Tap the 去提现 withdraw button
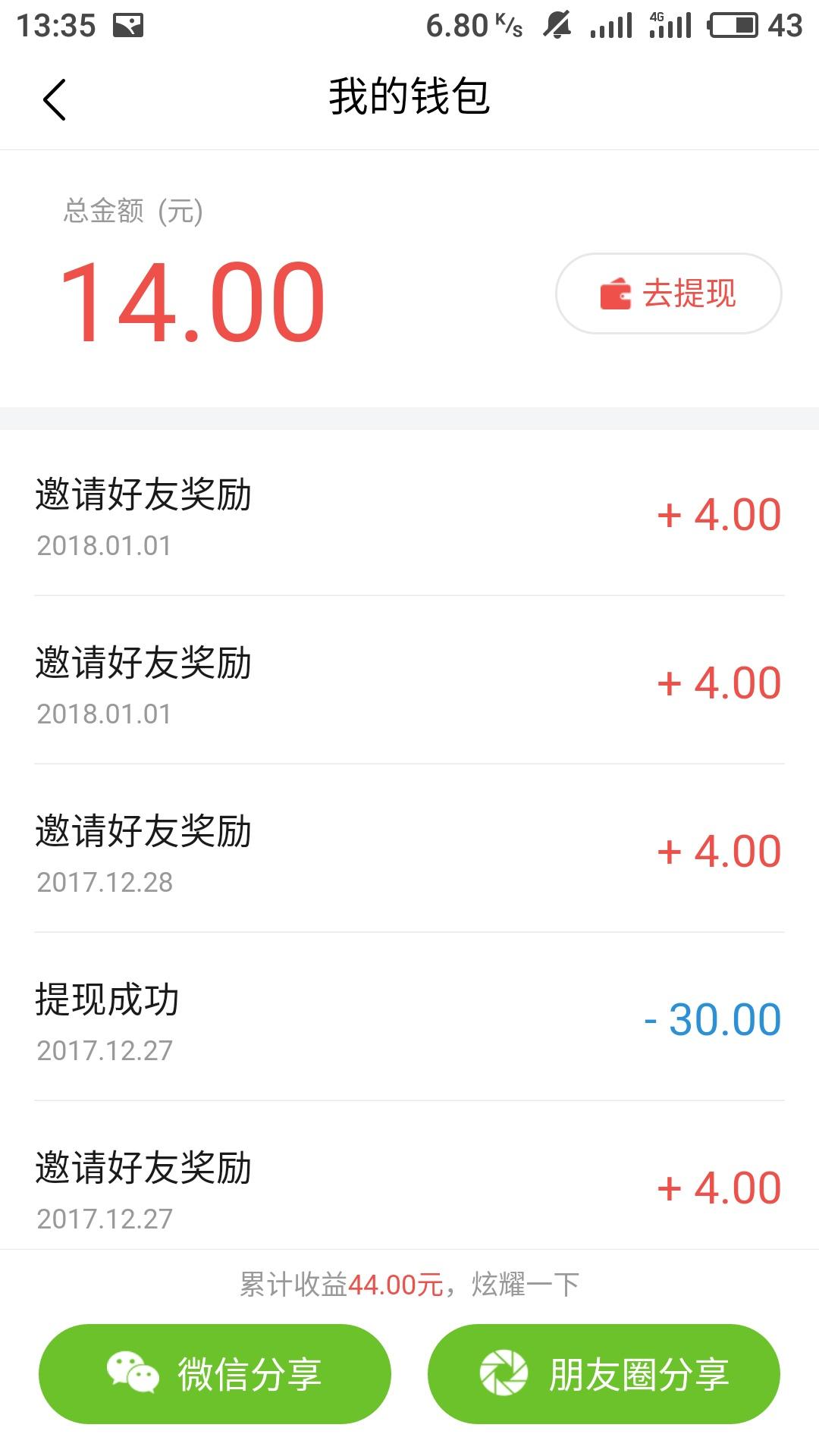Image resolution: width=819 pixels, height=1456 pixels. click(669, 293)
